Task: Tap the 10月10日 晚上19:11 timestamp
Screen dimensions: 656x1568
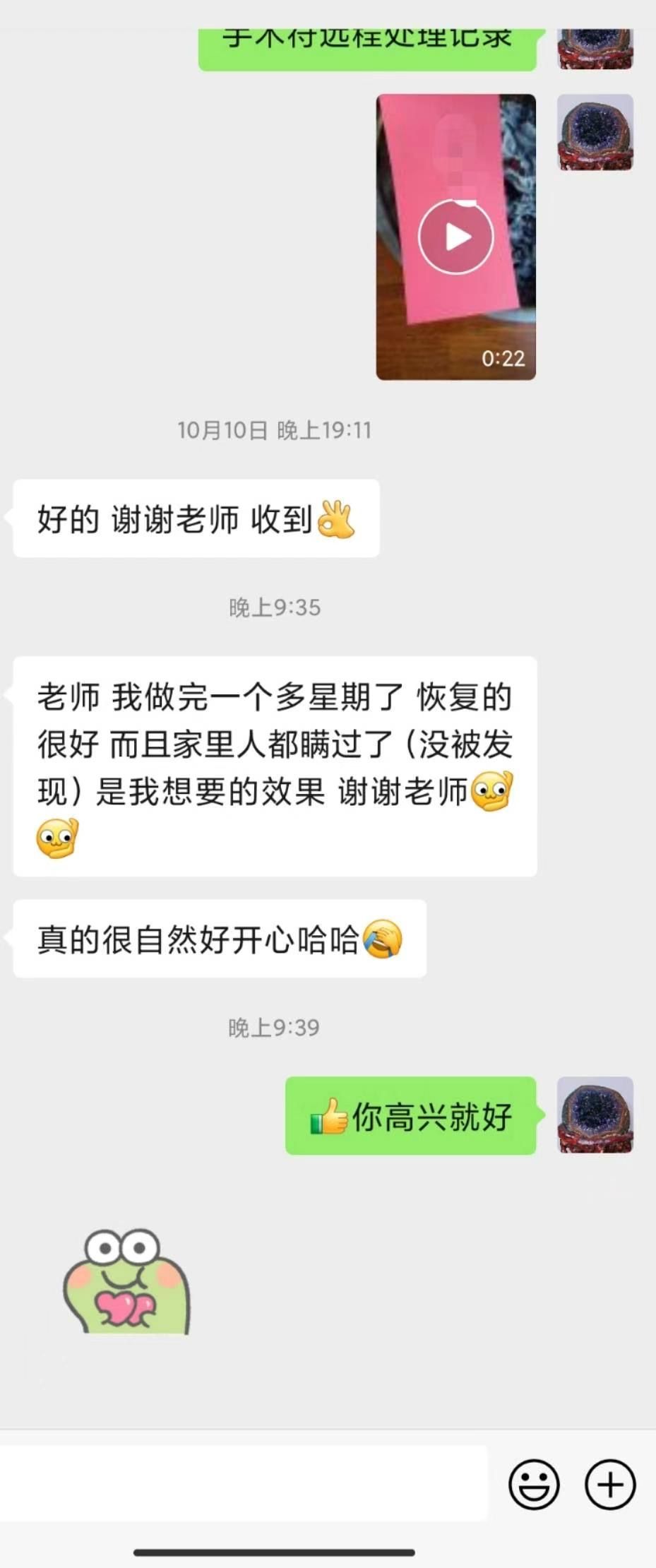Action: (x=274, y=428)
